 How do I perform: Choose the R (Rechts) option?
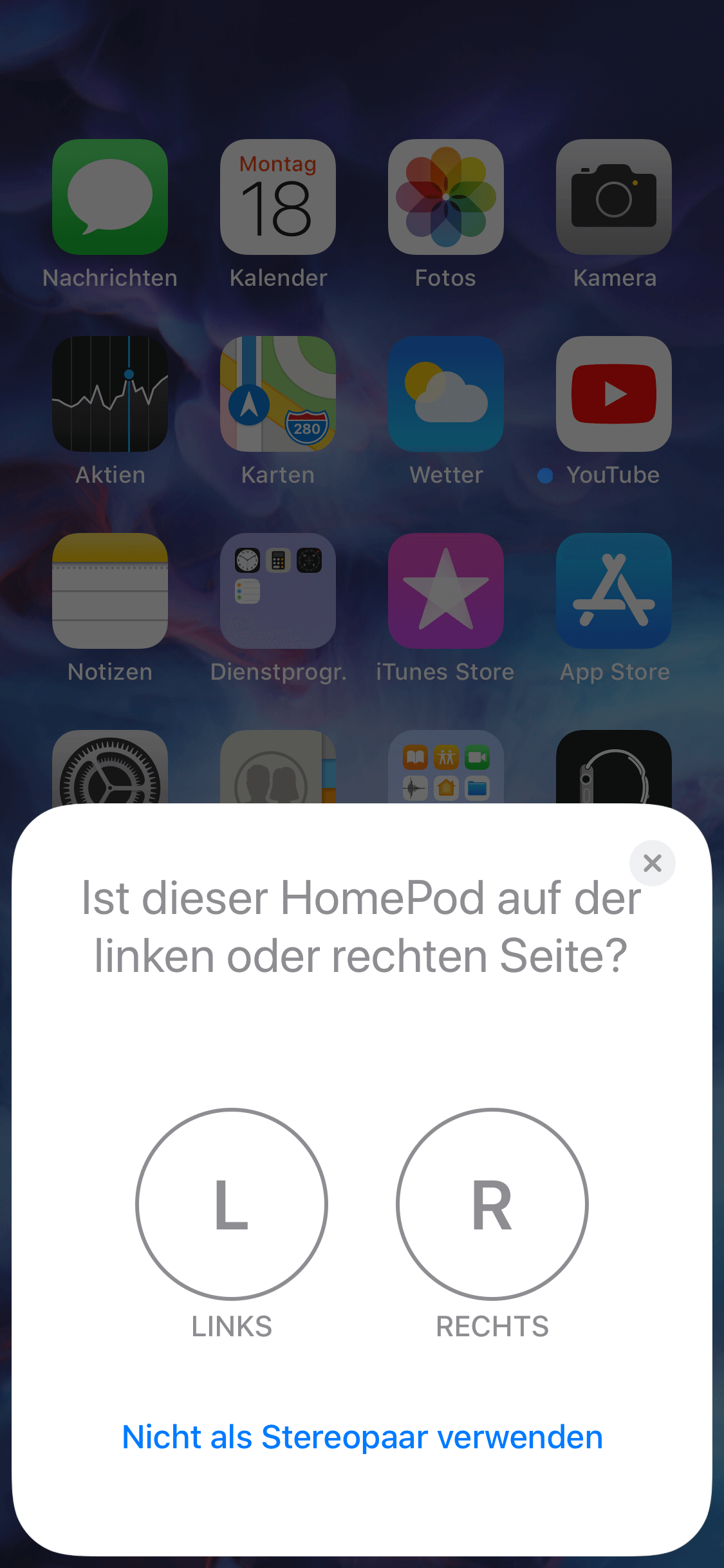coord(492,1204)
